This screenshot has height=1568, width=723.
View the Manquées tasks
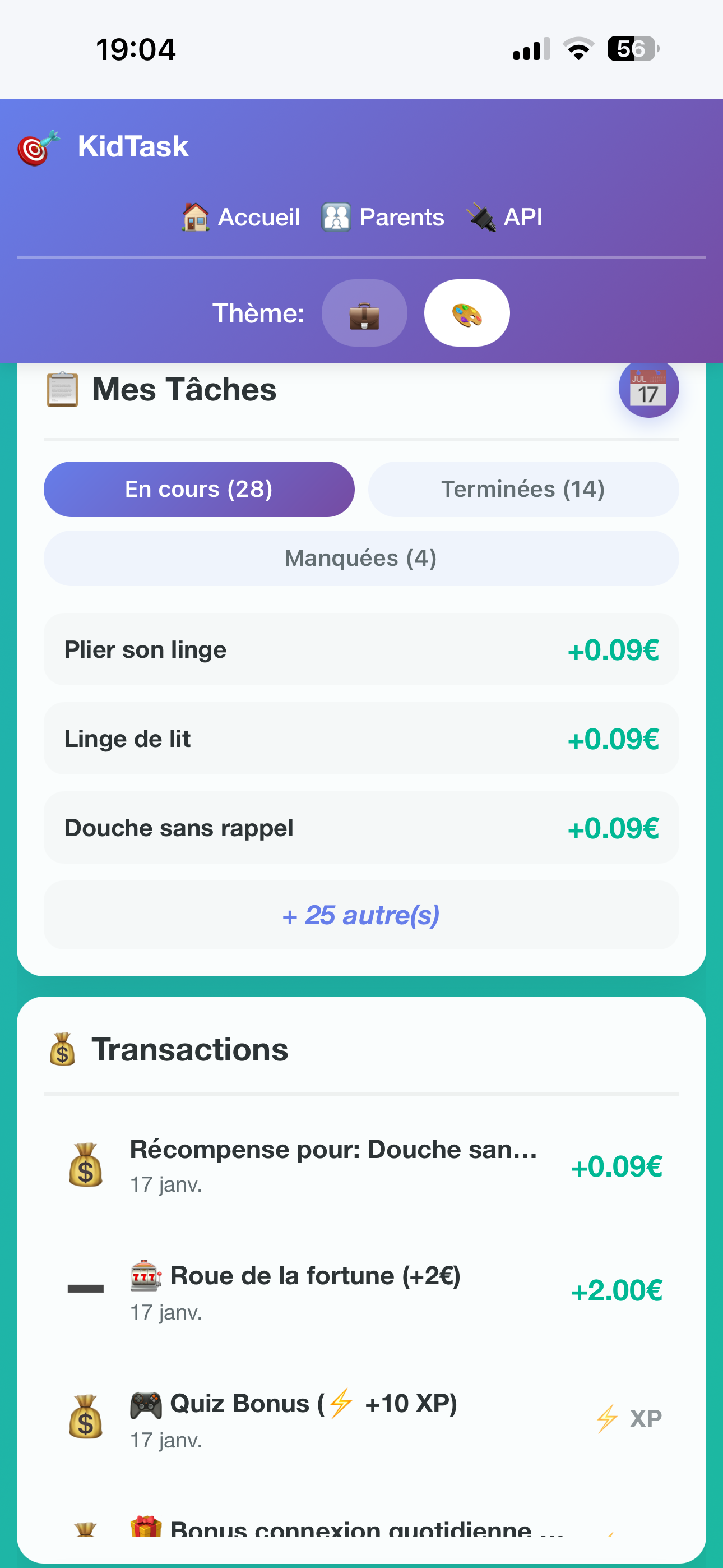coord(361,558)
